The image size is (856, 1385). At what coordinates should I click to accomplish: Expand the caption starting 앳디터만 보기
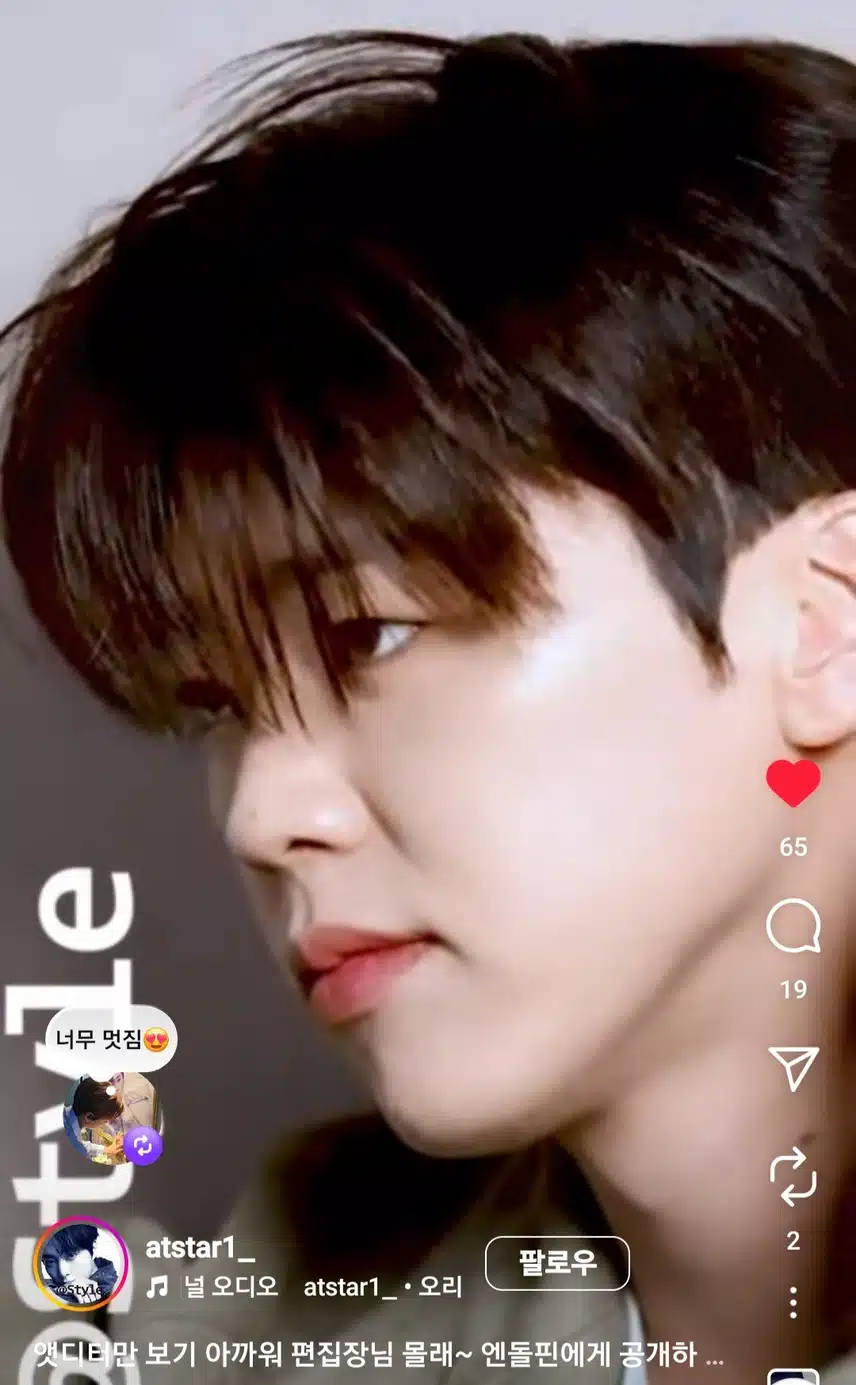tap(378, 1354)
